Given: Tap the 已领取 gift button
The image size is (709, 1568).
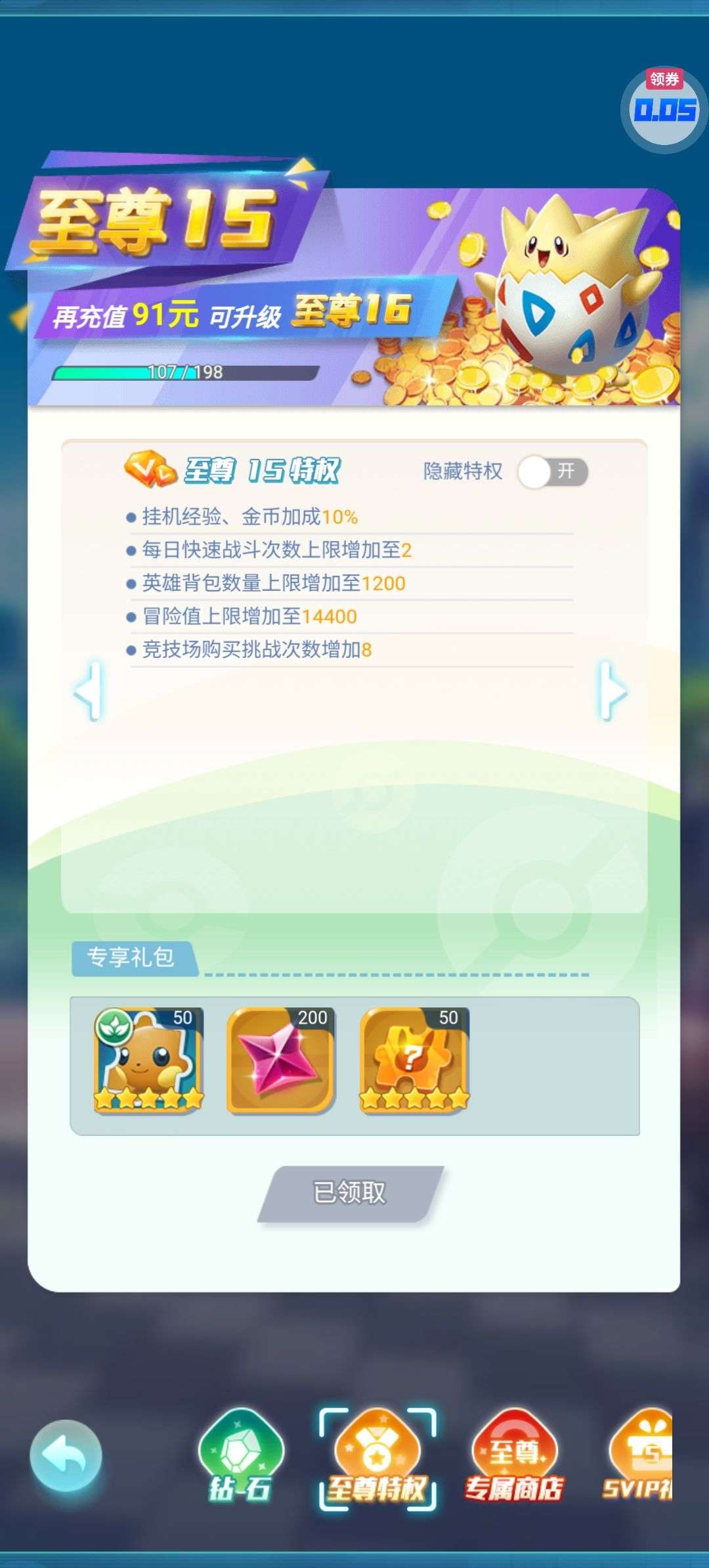Looking at the screenshot, I should coord(351,1192).
